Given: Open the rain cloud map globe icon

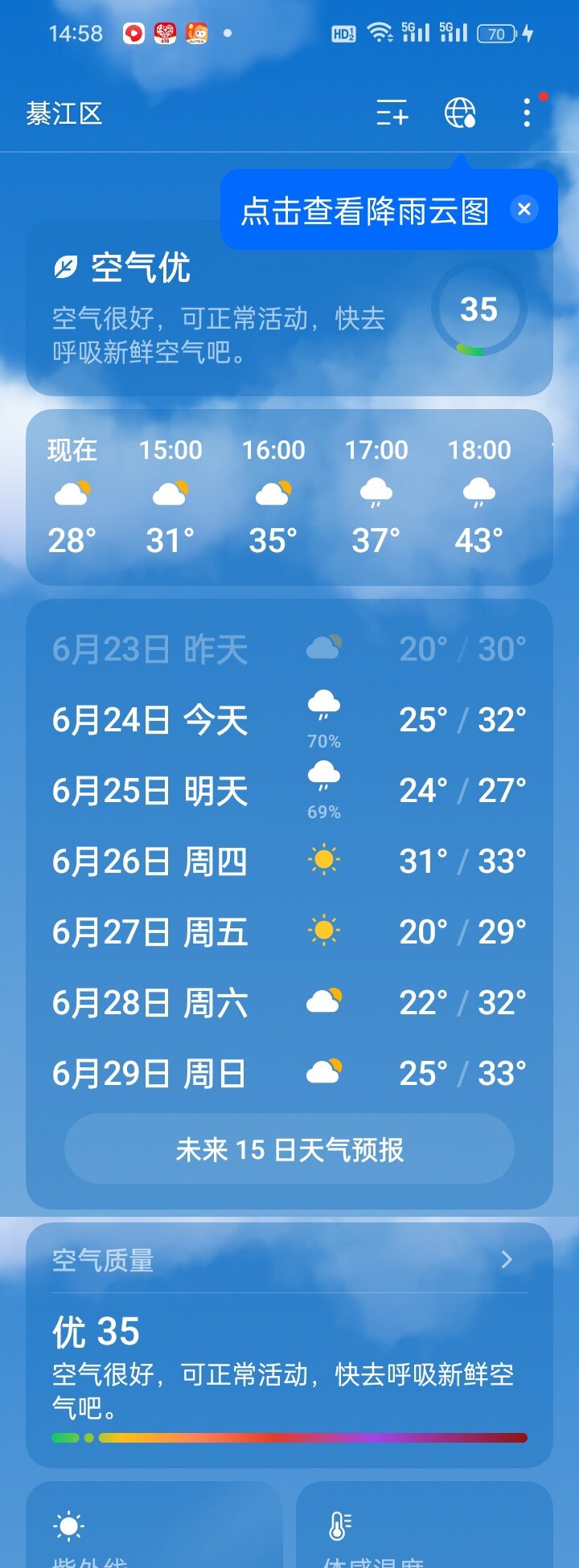Looking at the screenshot, I should pyautogui.click(x=460, y=113).
